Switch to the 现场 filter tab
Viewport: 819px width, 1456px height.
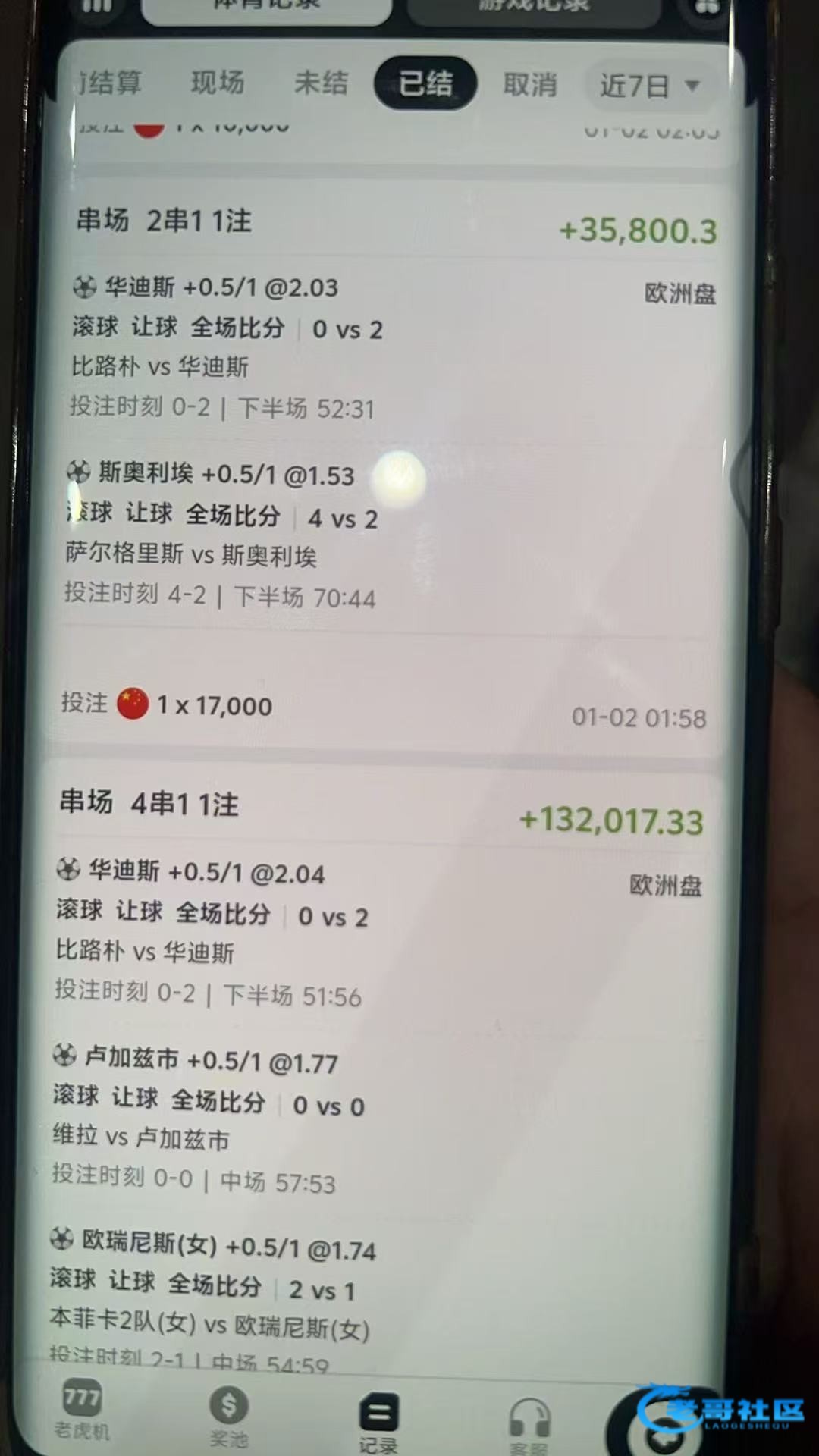[218, 82]
